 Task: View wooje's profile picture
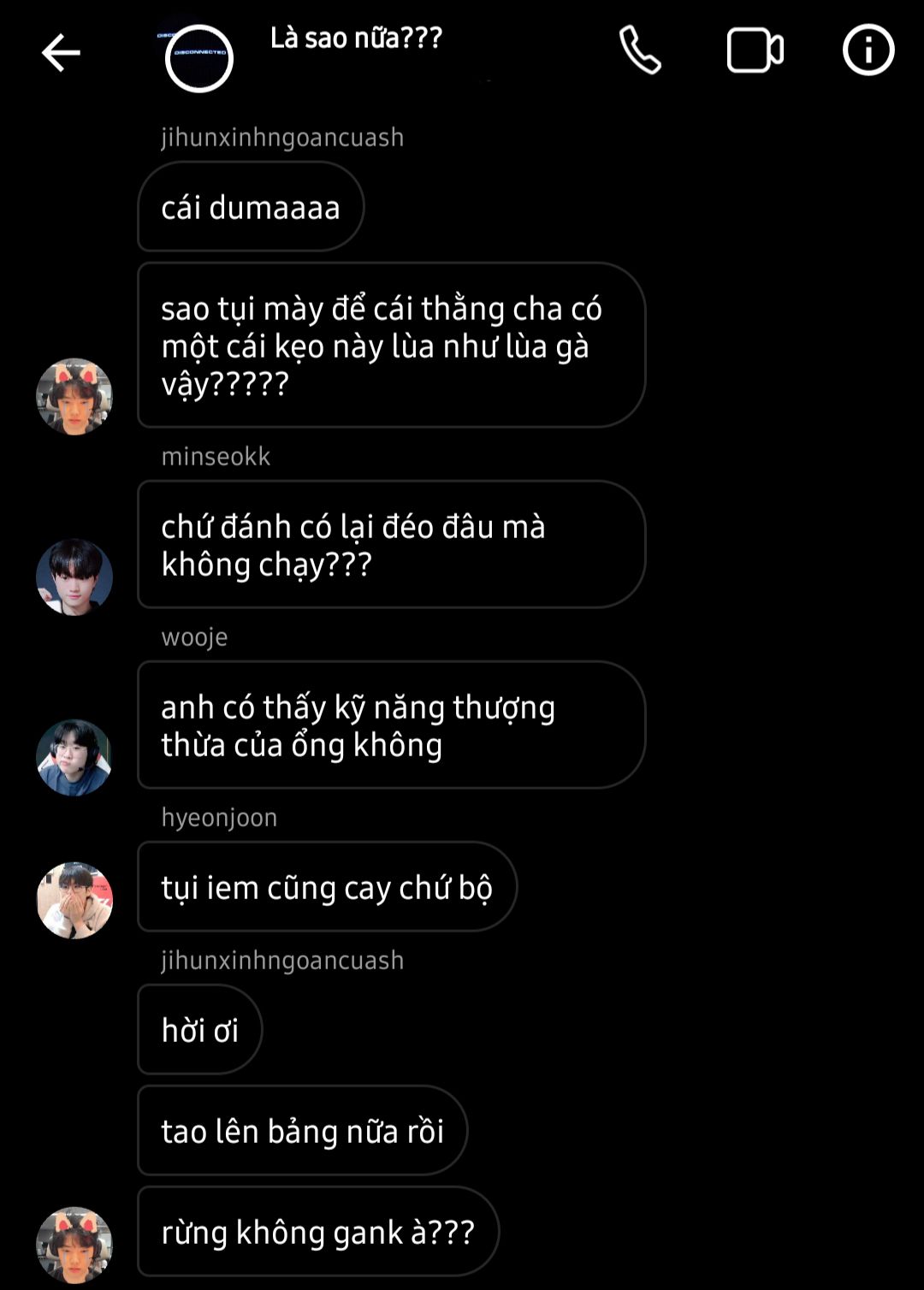(x=74, y=757)
